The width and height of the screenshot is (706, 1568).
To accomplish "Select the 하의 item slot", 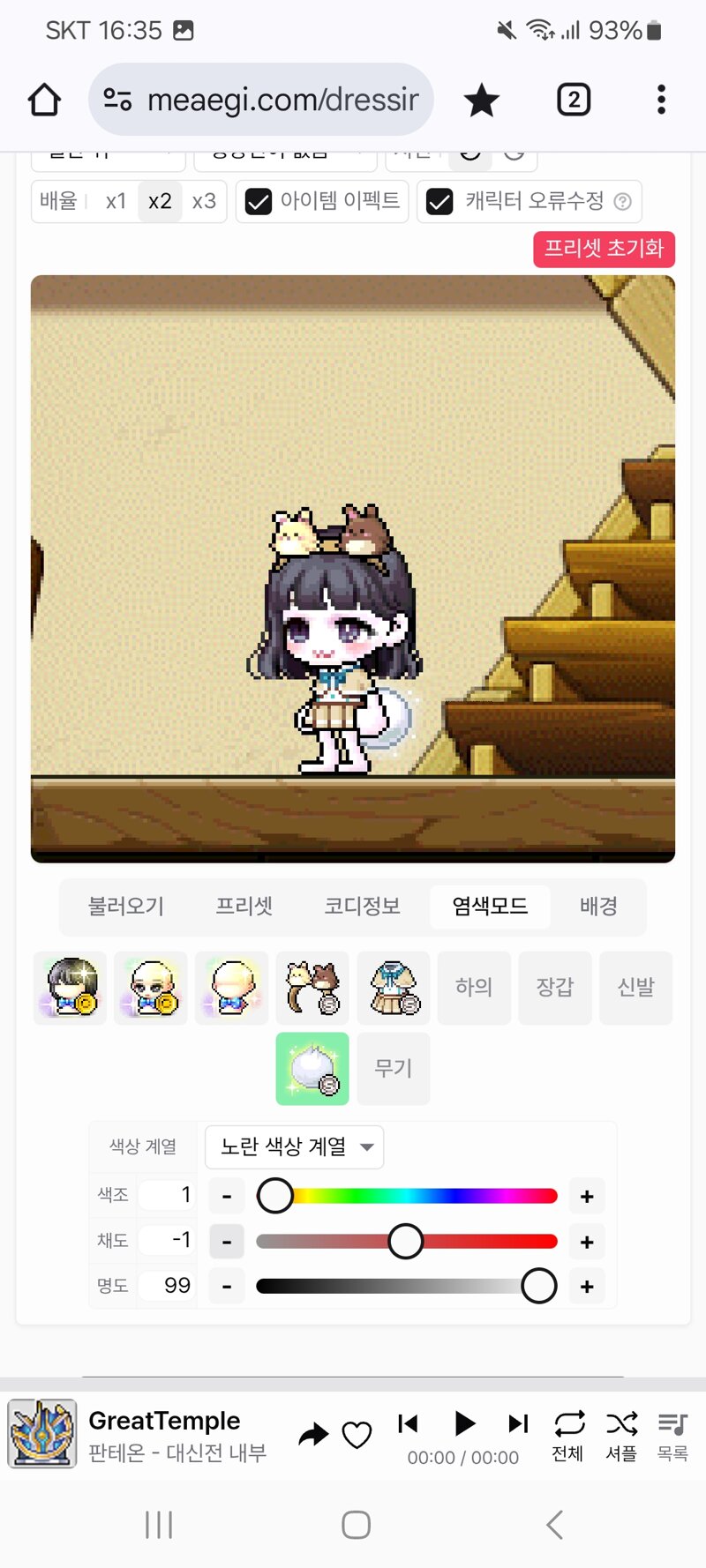I will [474, 987].
